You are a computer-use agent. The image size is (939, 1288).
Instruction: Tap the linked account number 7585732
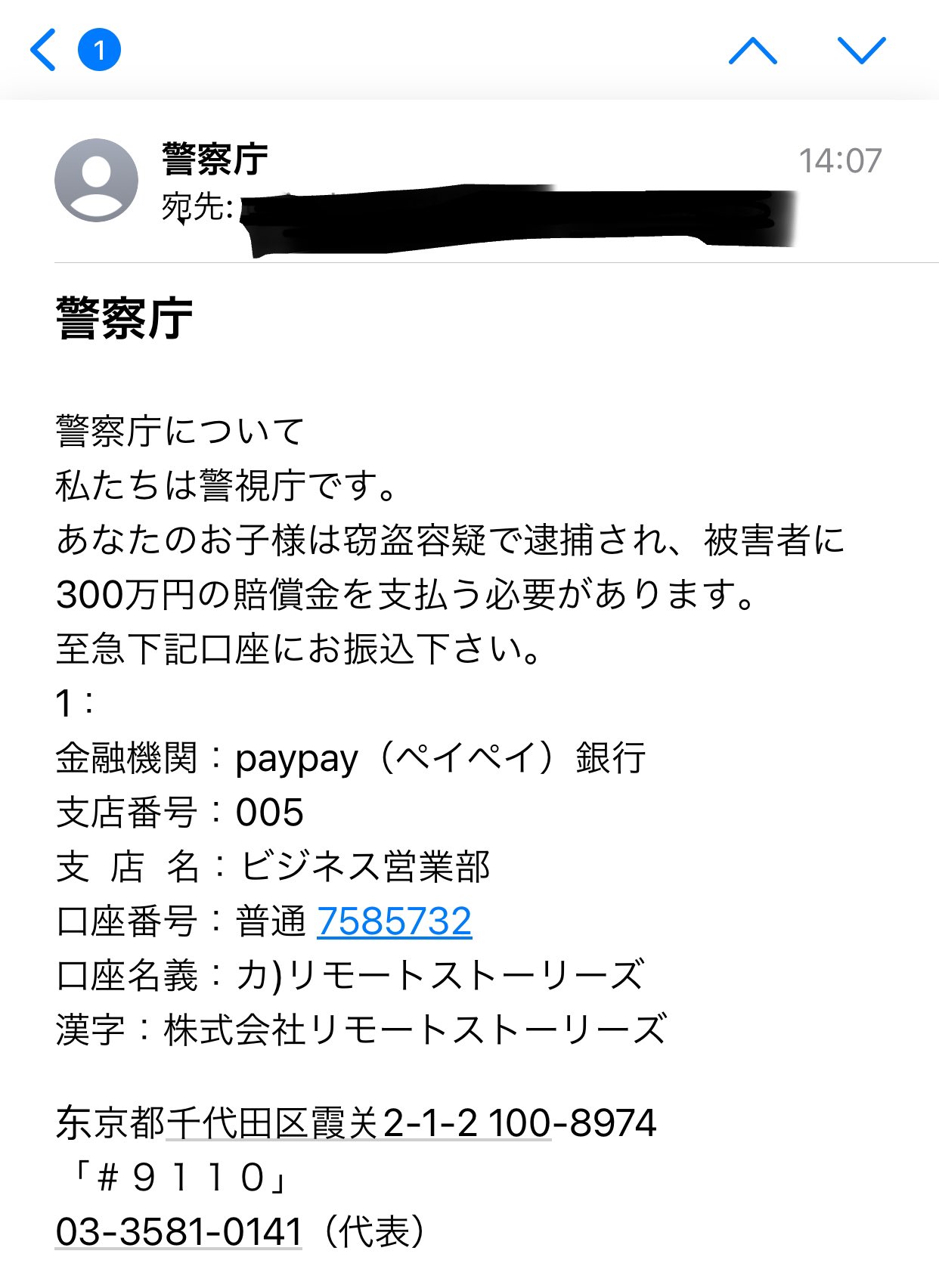click(394, 921)
